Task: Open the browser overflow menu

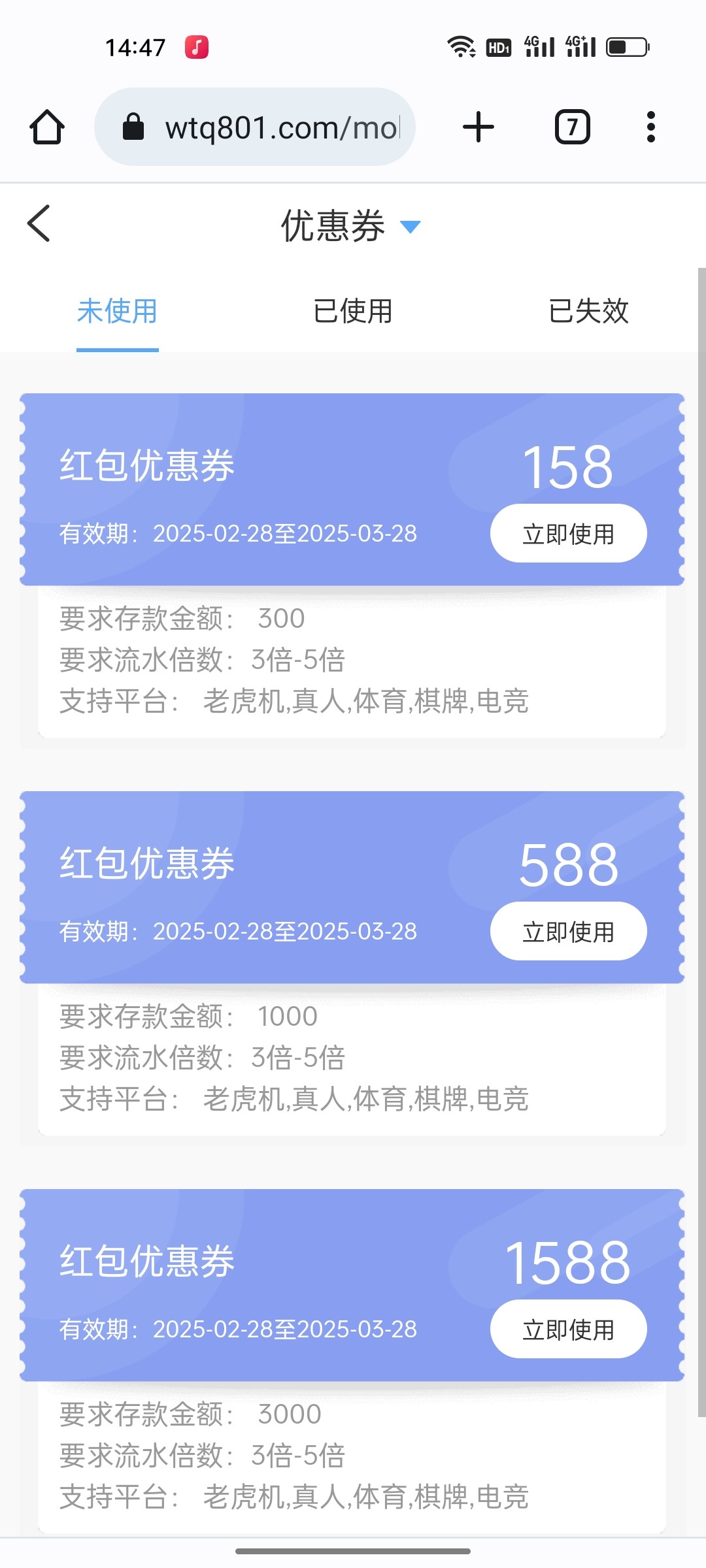Action: (650, 127)
